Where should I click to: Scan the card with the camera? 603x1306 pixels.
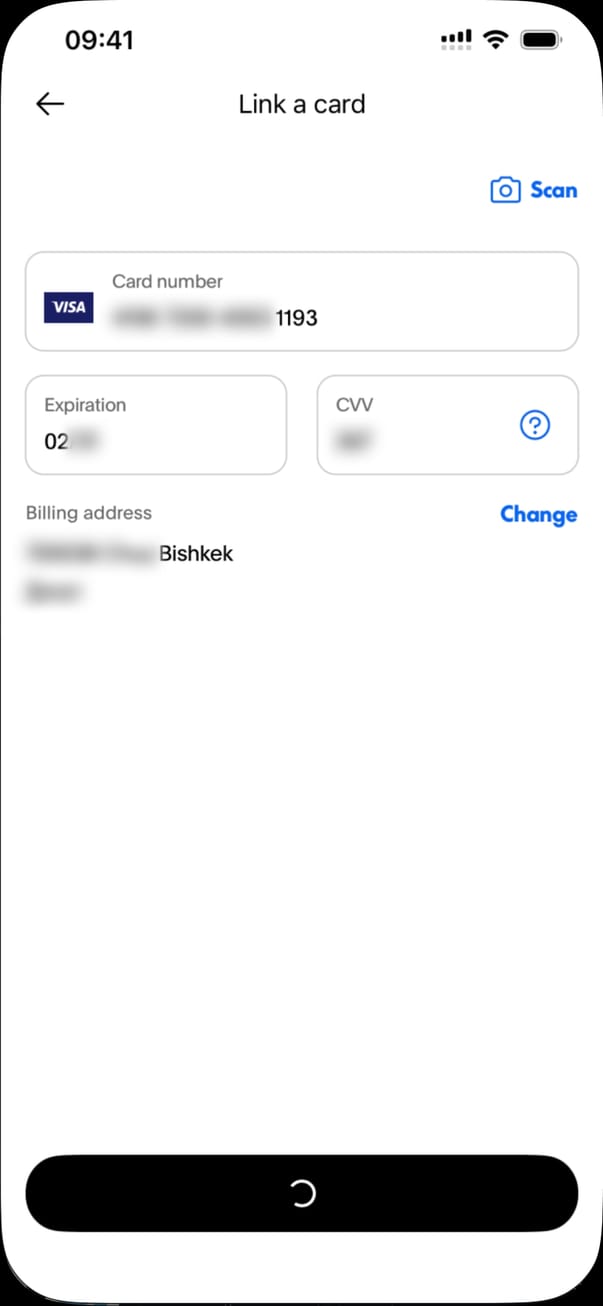[x=534, y=190]
